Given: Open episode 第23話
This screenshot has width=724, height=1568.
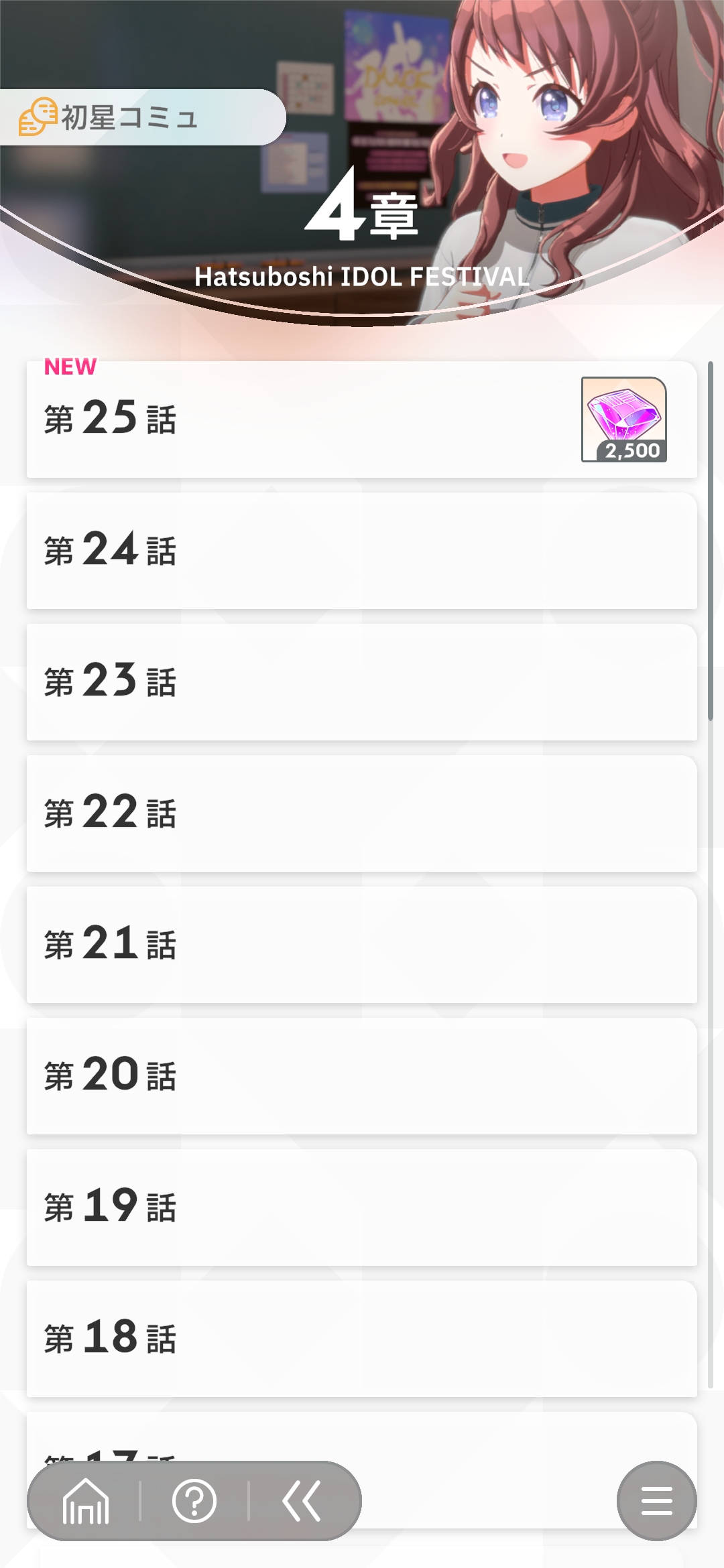Looking at the screenshot, I should (362, 682).
